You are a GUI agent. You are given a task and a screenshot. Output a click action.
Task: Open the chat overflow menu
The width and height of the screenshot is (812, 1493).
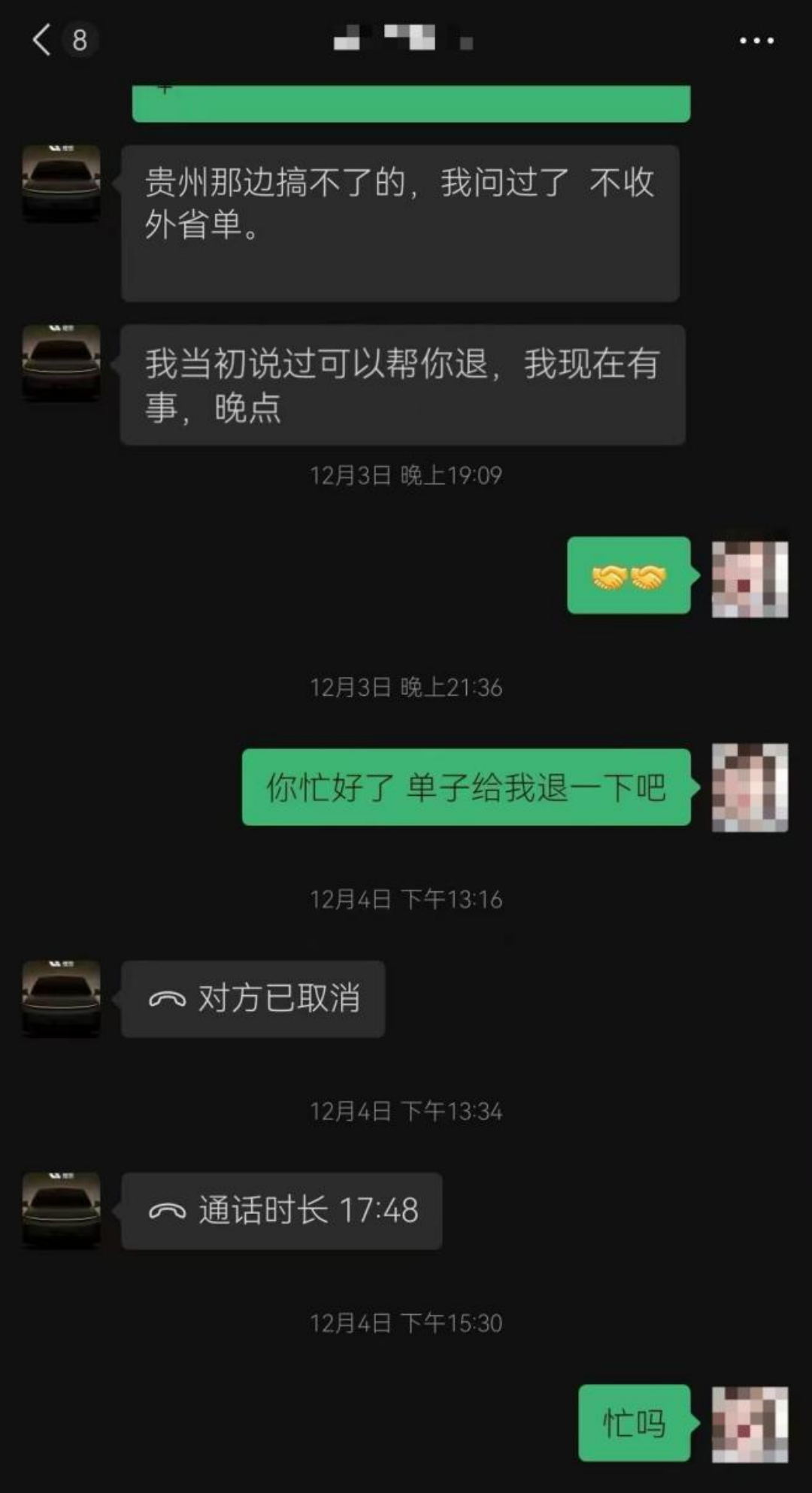pos(756,41)
